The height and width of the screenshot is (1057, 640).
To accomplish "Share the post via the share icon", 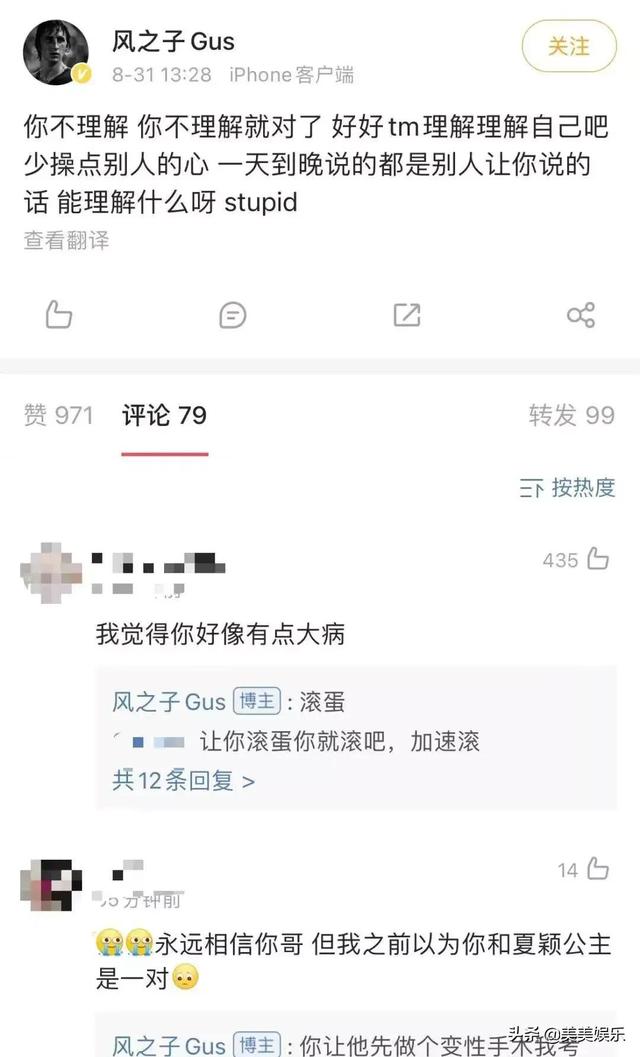I will 581,315.
